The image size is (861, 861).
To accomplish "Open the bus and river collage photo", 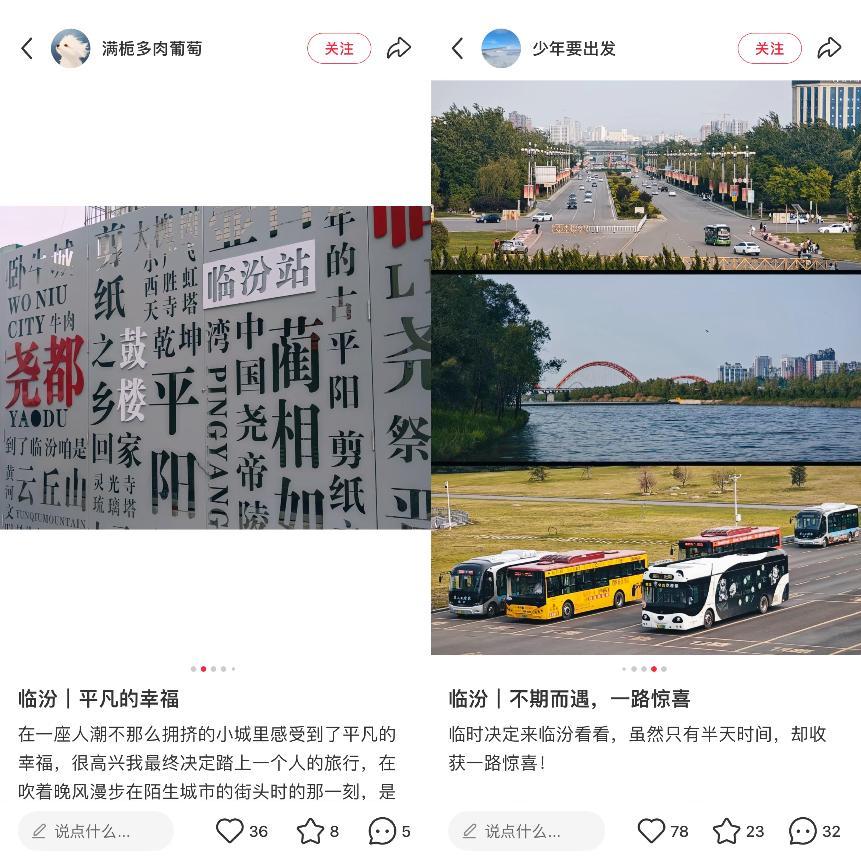I will (x=646, y=367).
